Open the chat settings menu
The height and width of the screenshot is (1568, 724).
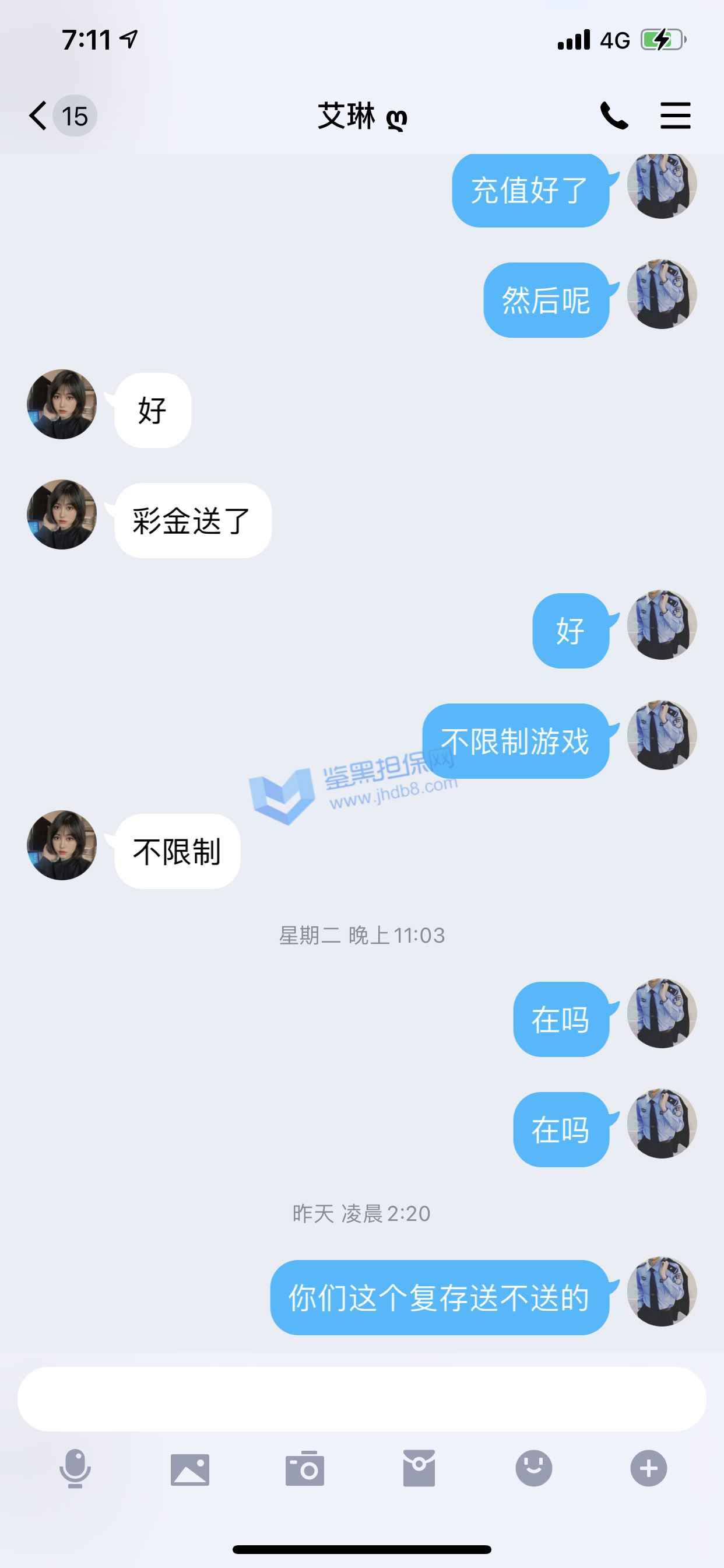tap(676, 116)
